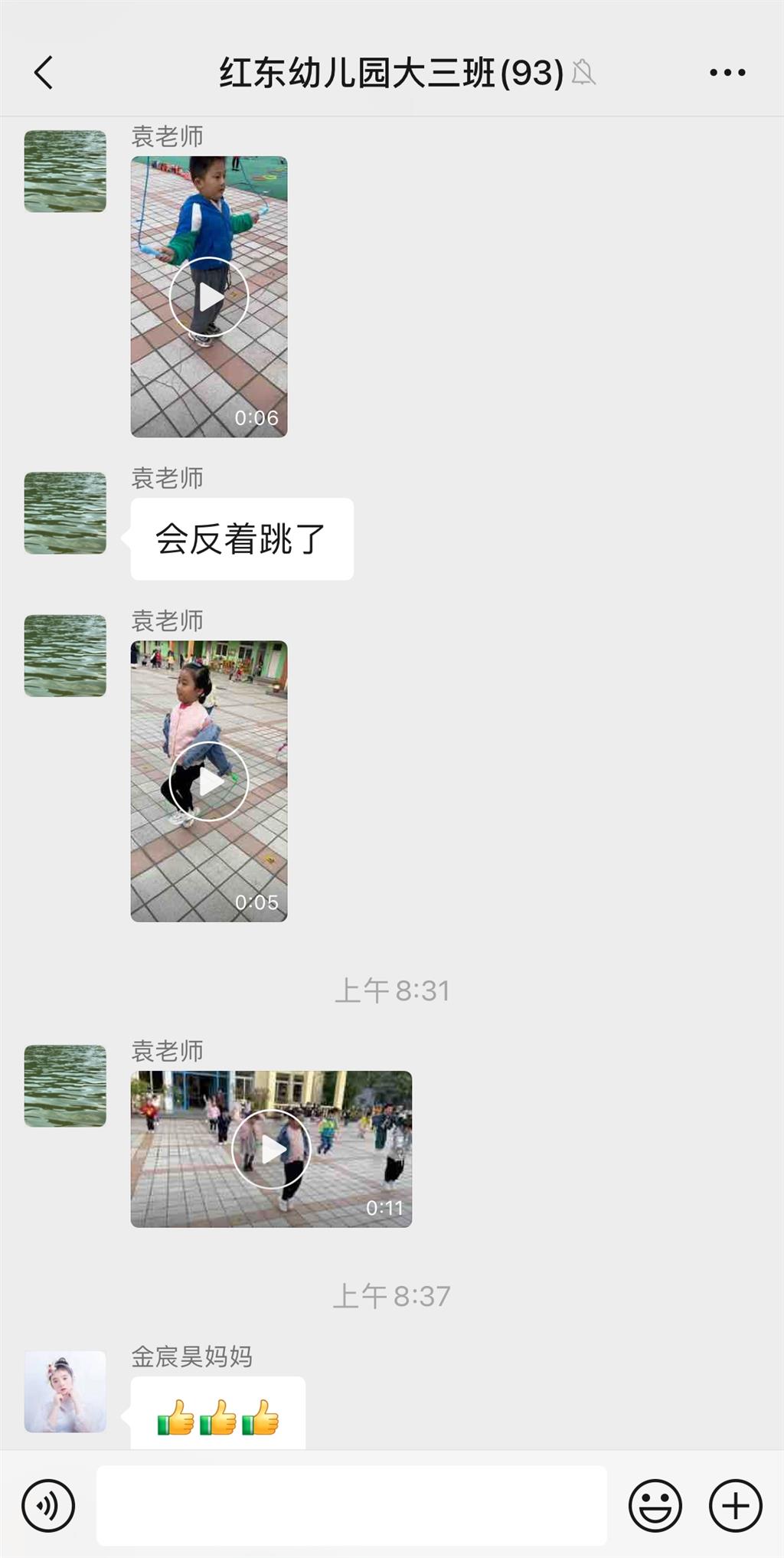The image size is (784, 1558).
Task: Open 袁老师's avatar beside 会反着跳了
Action: point(65,513)
